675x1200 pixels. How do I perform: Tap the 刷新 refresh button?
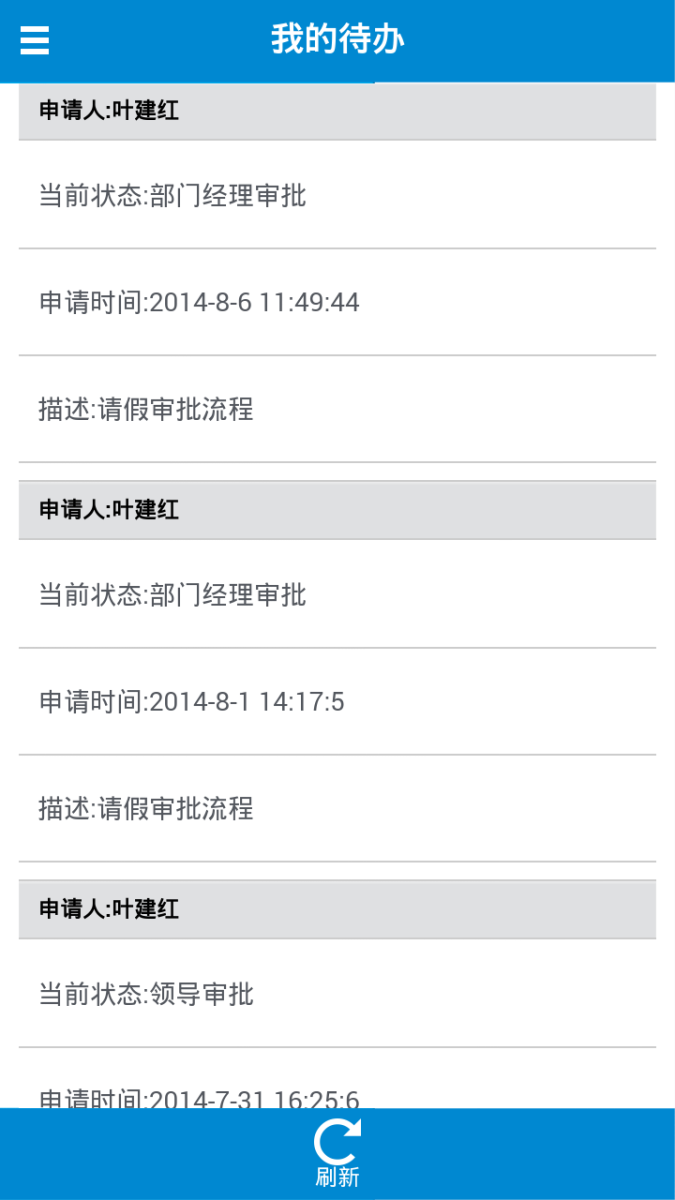[337, 1154]
